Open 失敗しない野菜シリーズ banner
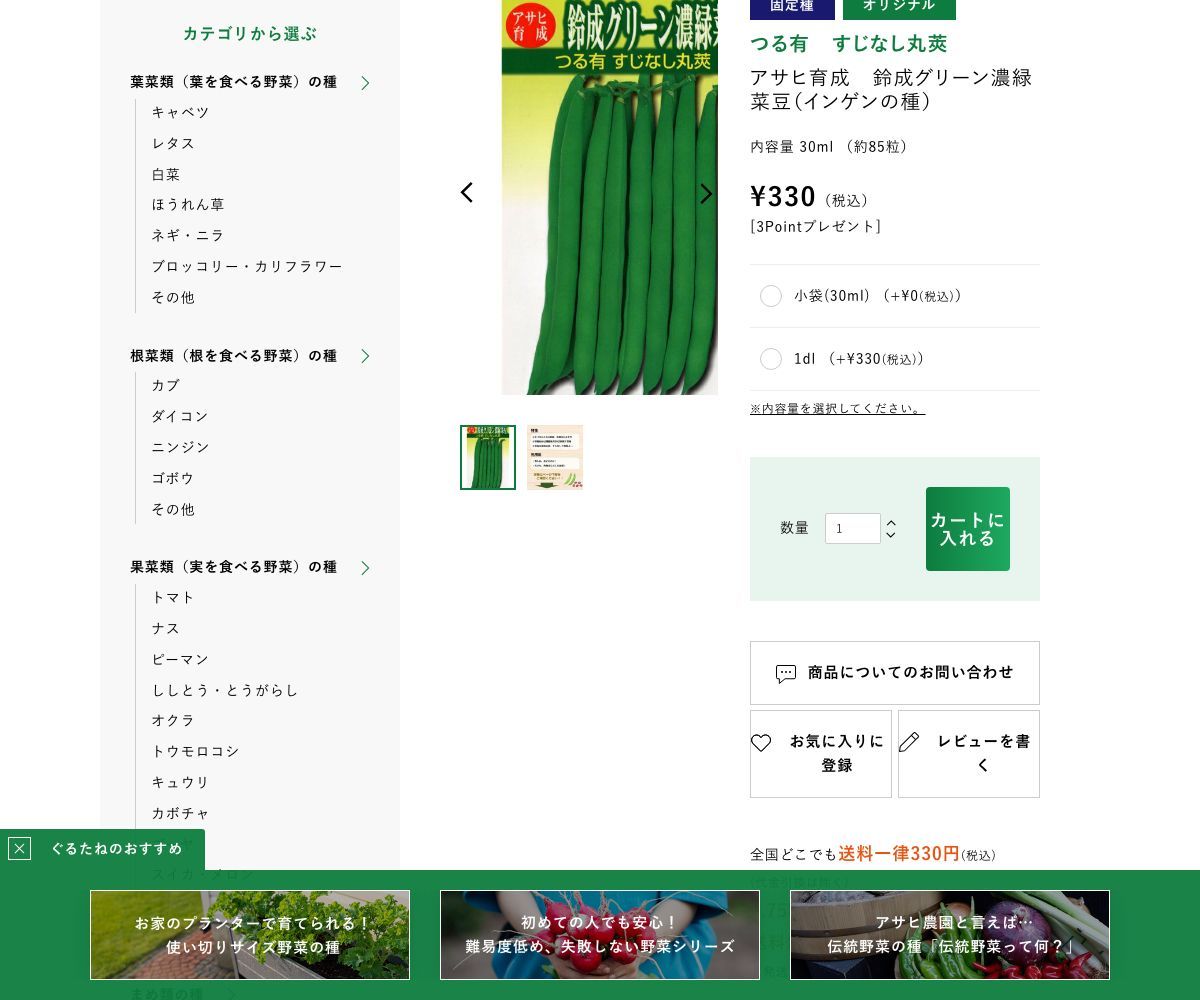Viewport: 1200px width, 1000px height. pyautogui.click(x=600, y=935)
